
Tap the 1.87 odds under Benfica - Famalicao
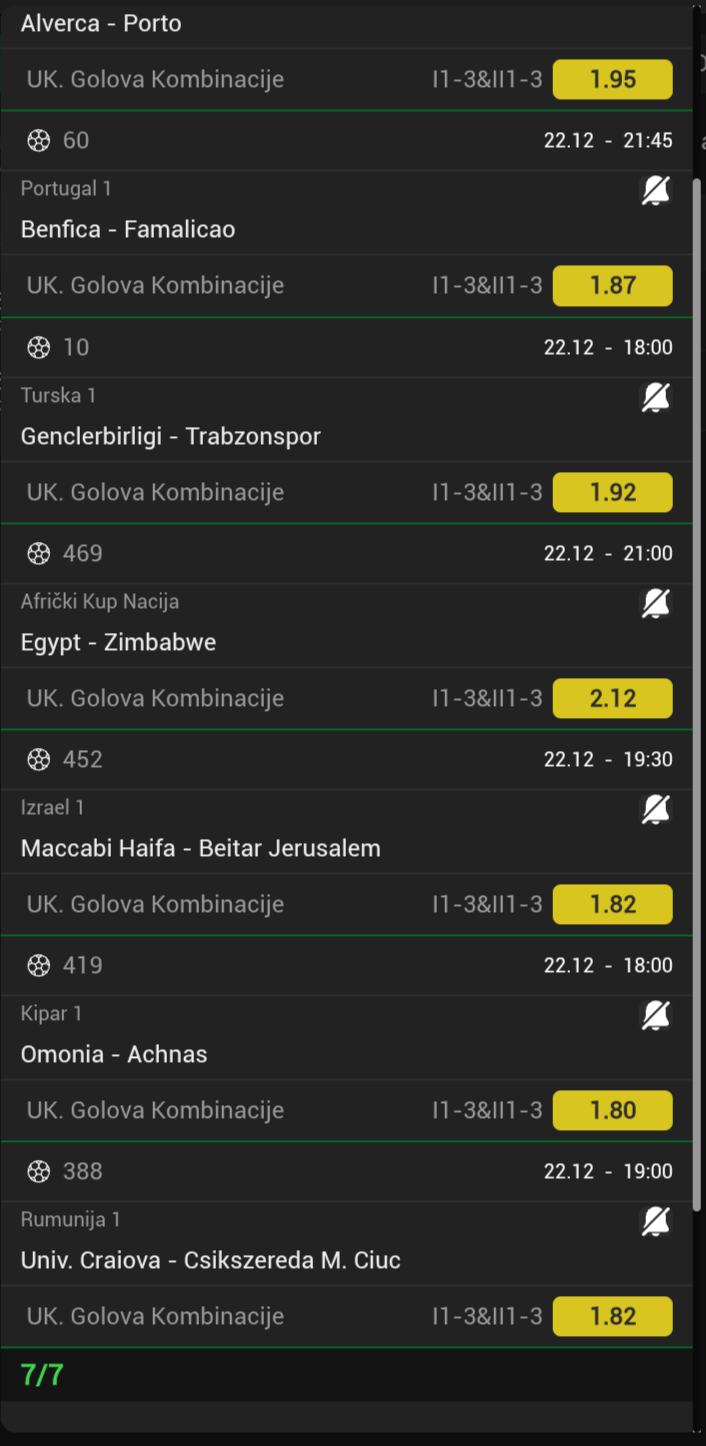point(612,286)
